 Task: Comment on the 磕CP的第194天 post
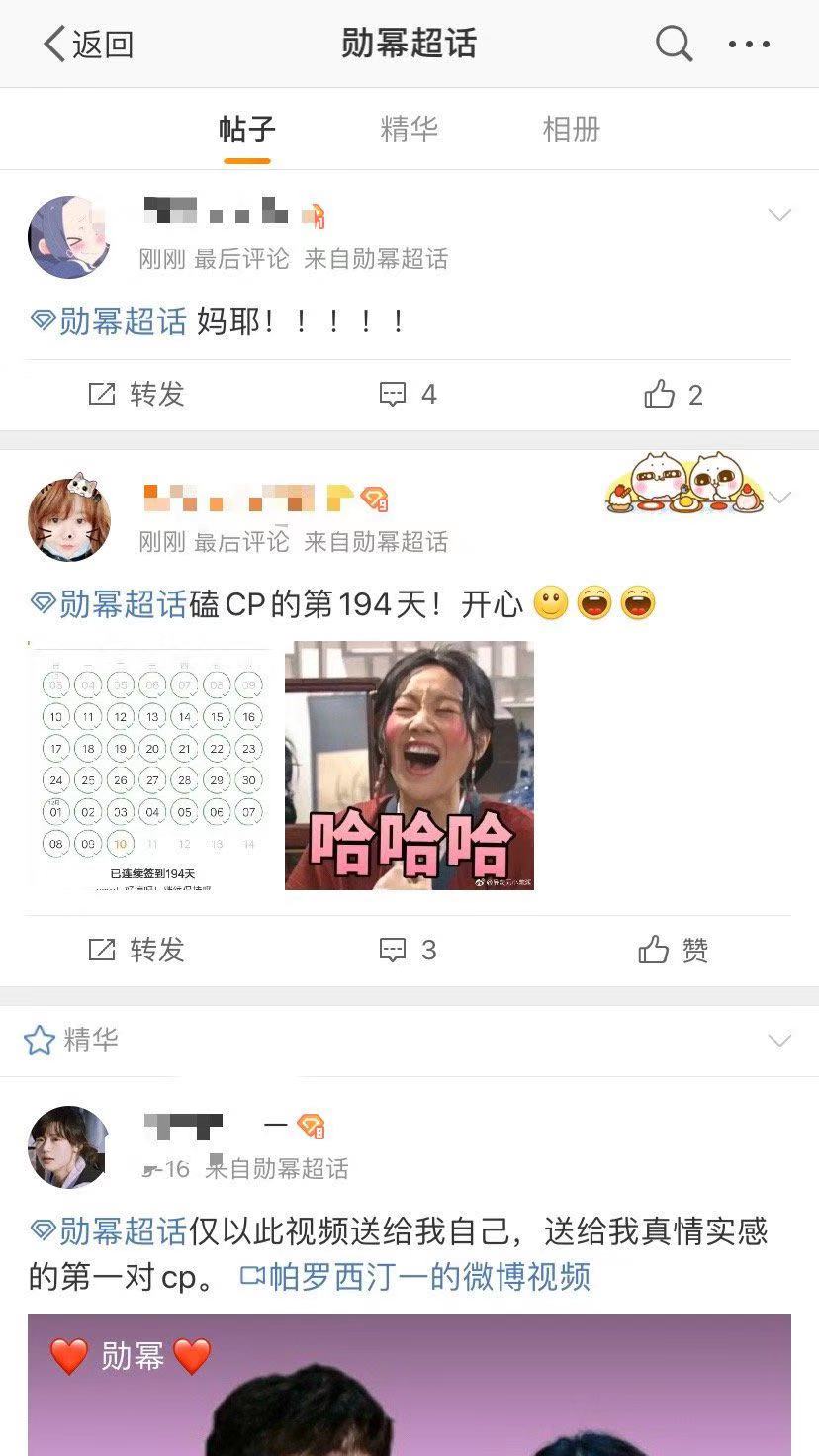coord(408,951)
